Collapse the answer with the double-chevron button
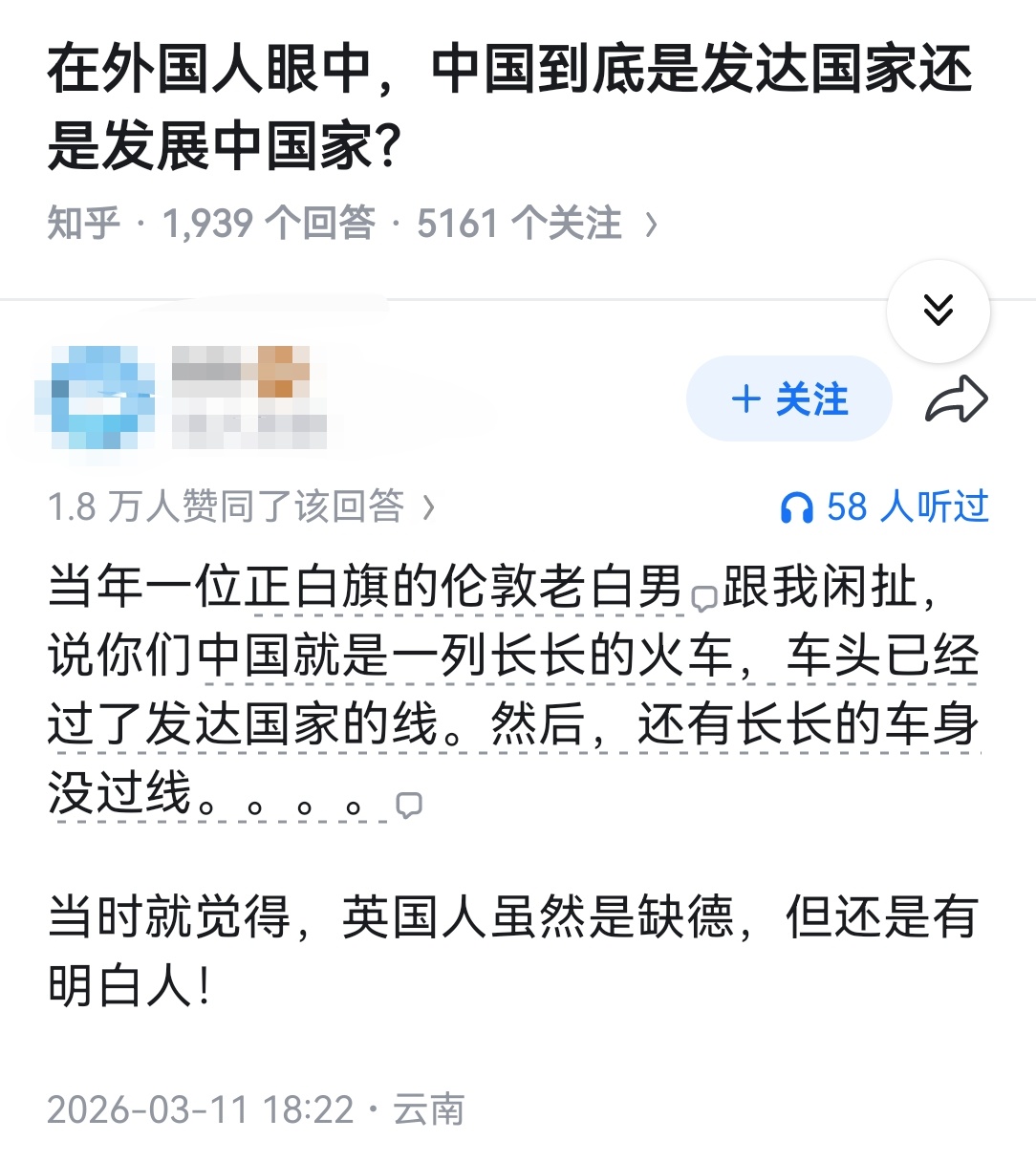Viewport: 1036px width, 1162px height. click(x=938, y=309)
